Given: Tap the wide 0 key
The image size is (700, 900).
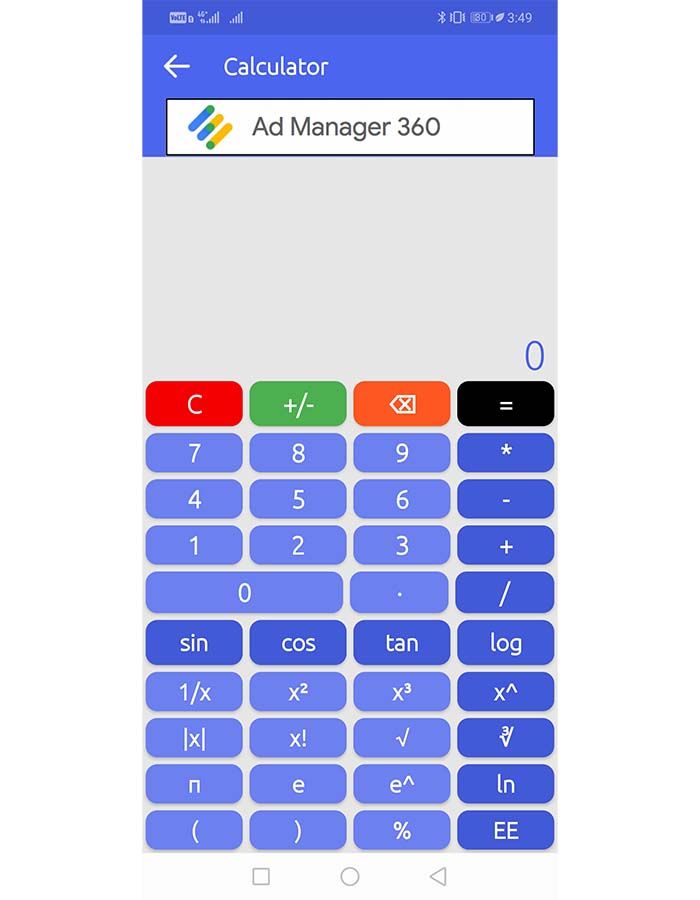Looking at the screenshot, I should [x=244, y=593].
